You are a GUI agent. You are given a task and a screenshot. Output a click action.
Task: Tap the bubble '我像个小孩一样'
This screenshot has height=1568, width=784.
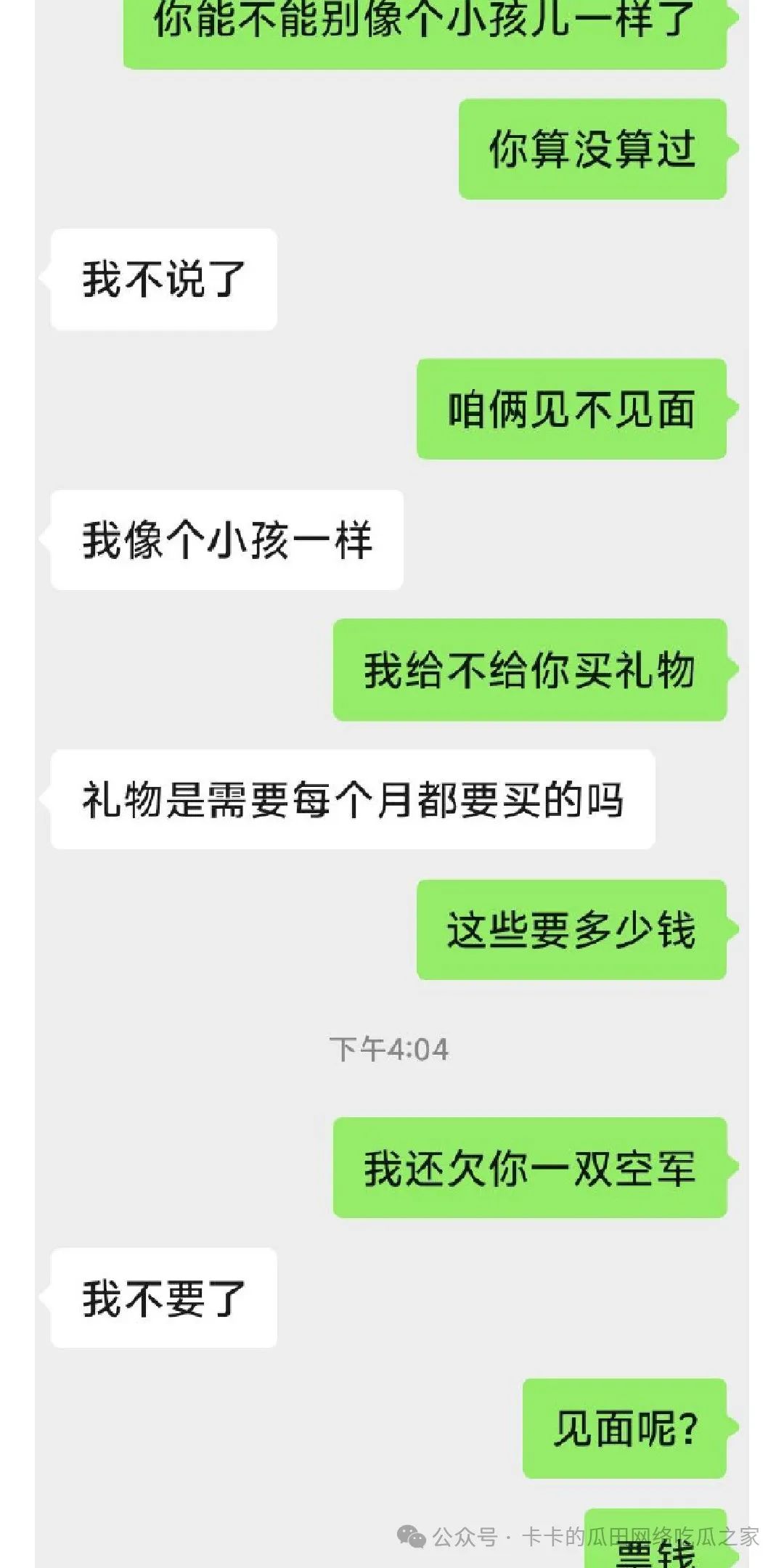click(x=225, y=541)
